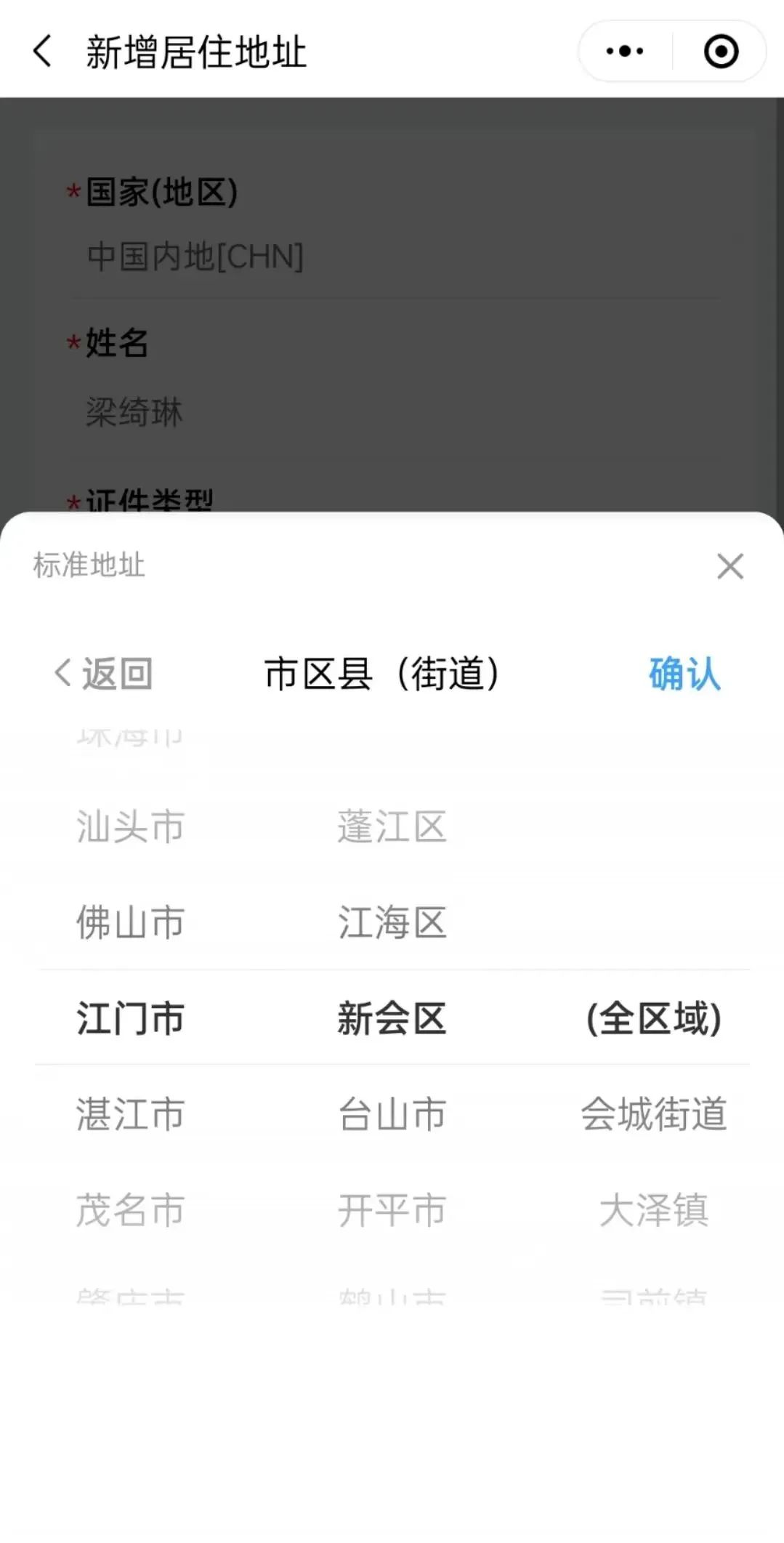Select 汕头市 in the city column
This screenshot has height=1543, width=784.
coord(131,827)
